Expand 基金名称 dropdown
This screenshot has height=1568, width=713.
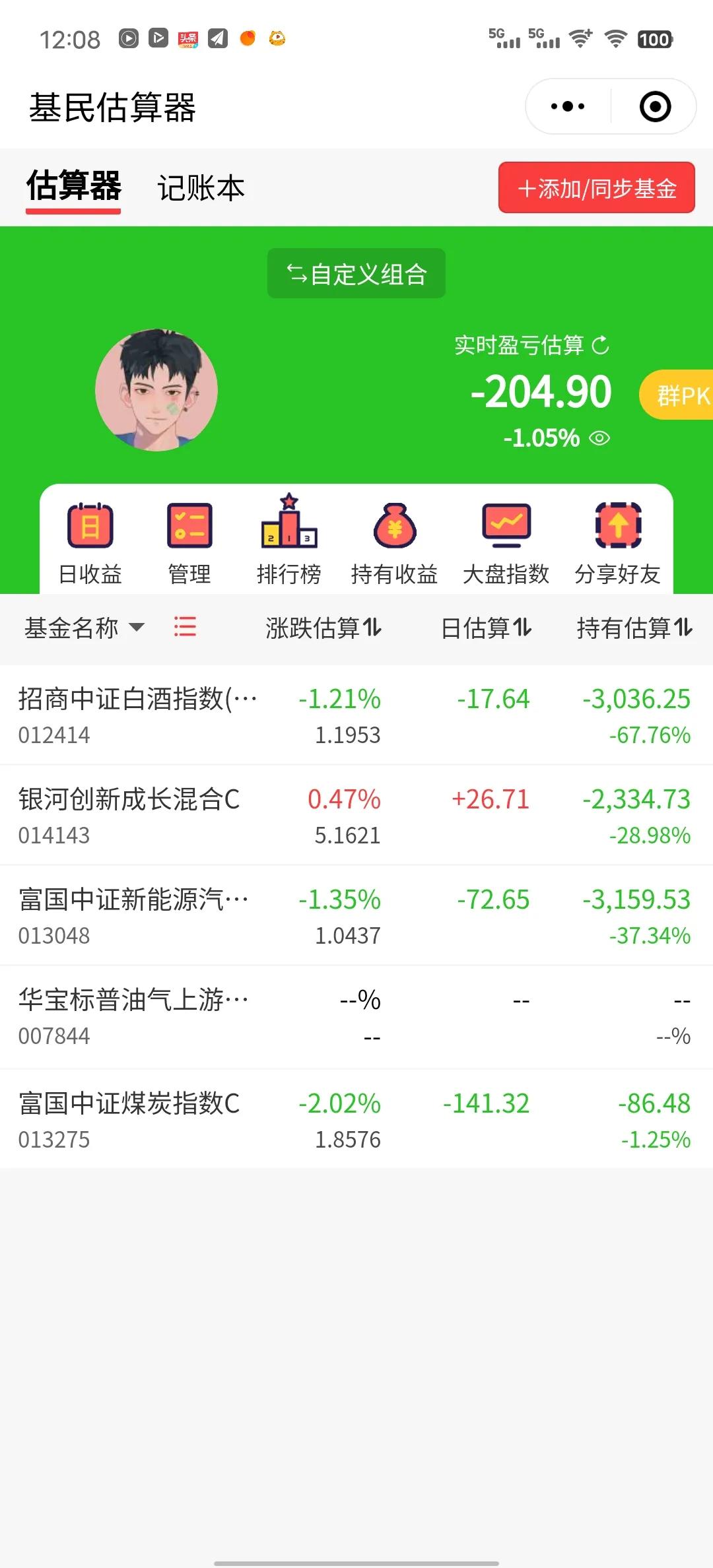point(85,628)
